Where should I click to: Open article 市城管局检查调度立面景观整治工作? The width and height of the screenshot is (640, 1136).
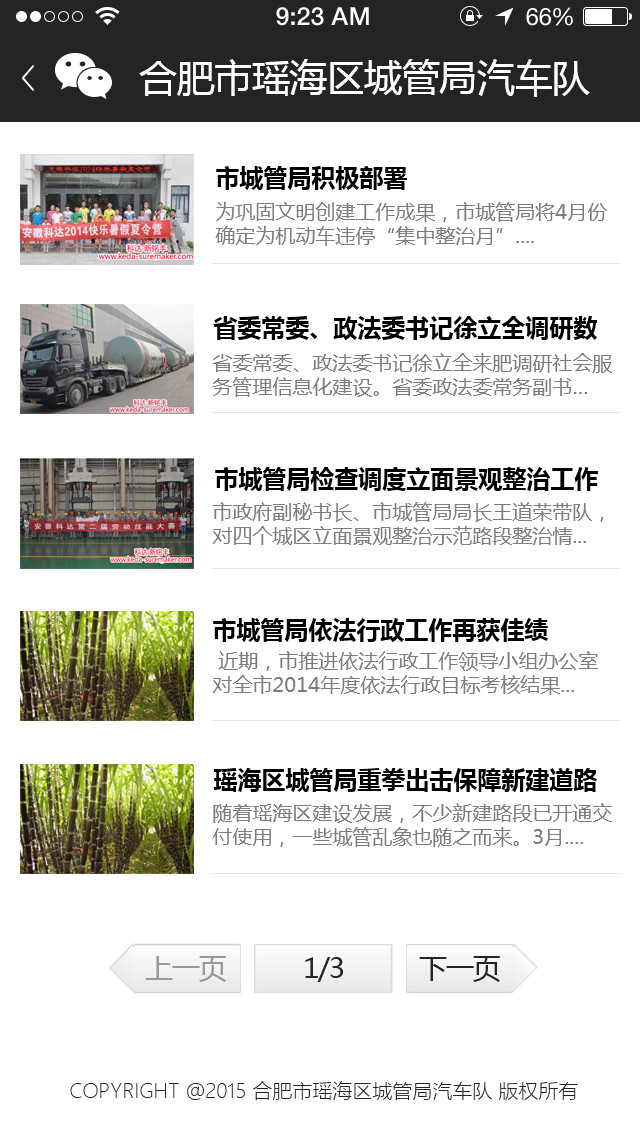pos(405,478)
